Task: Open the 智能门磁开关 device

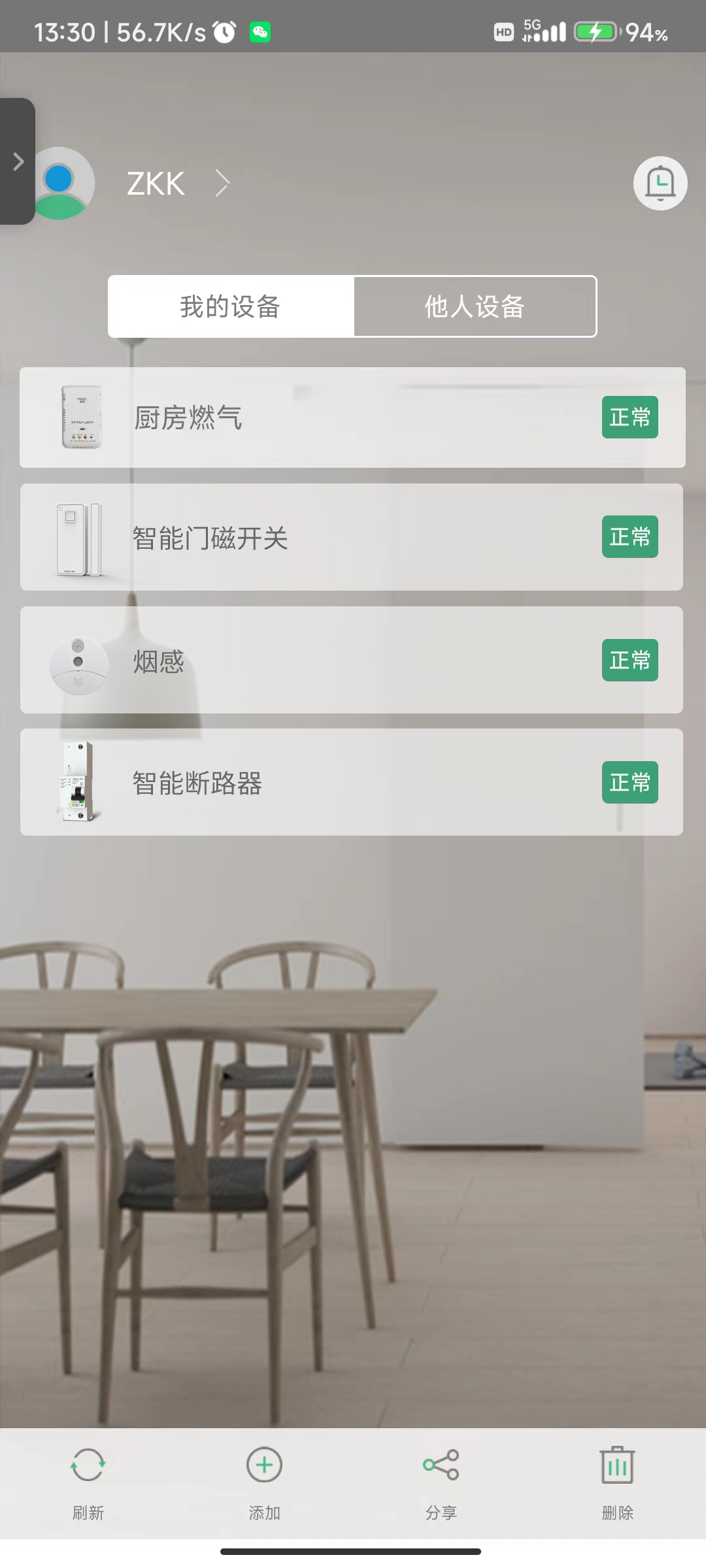Action: (352, 537)
